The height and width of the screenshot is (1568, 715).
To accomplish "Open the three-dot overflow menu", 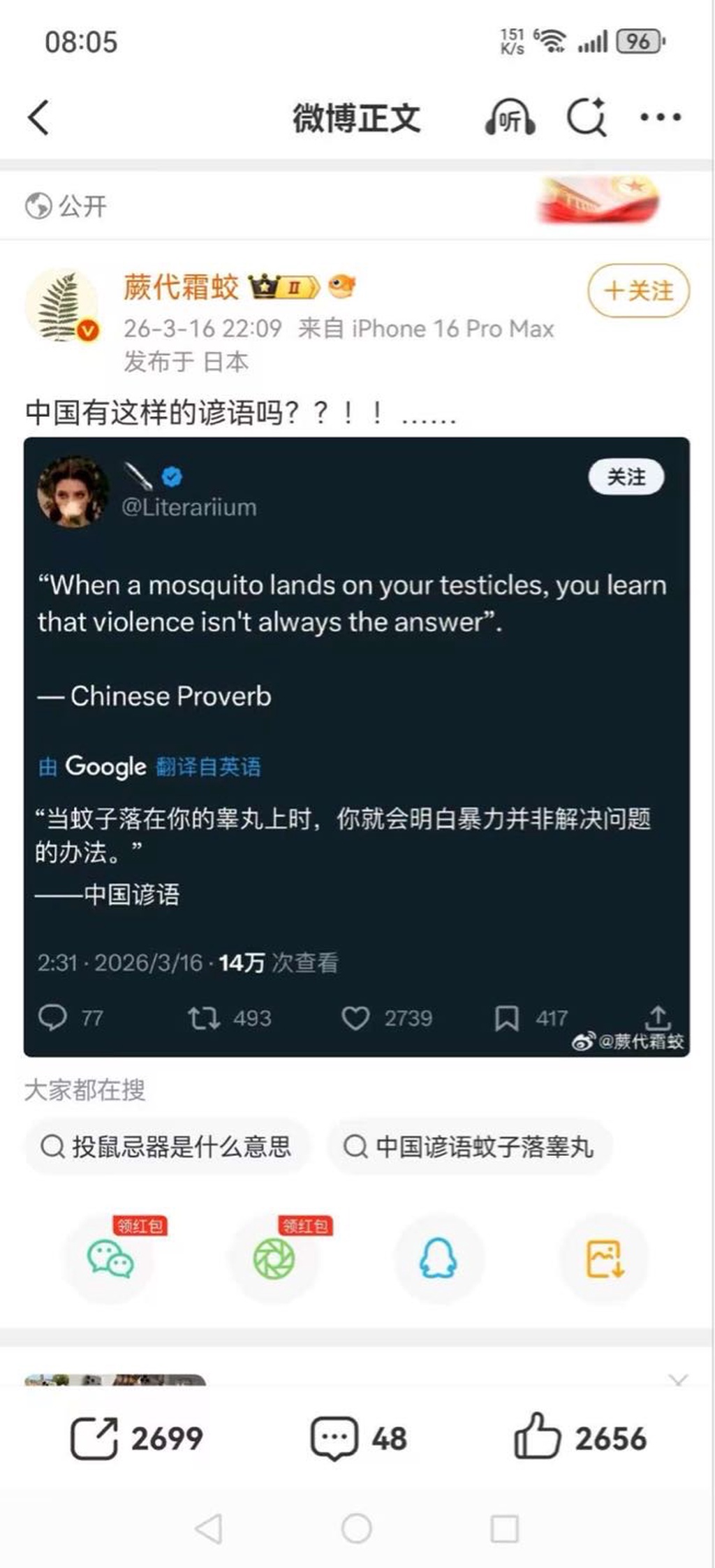I will [x=661, y=117].
